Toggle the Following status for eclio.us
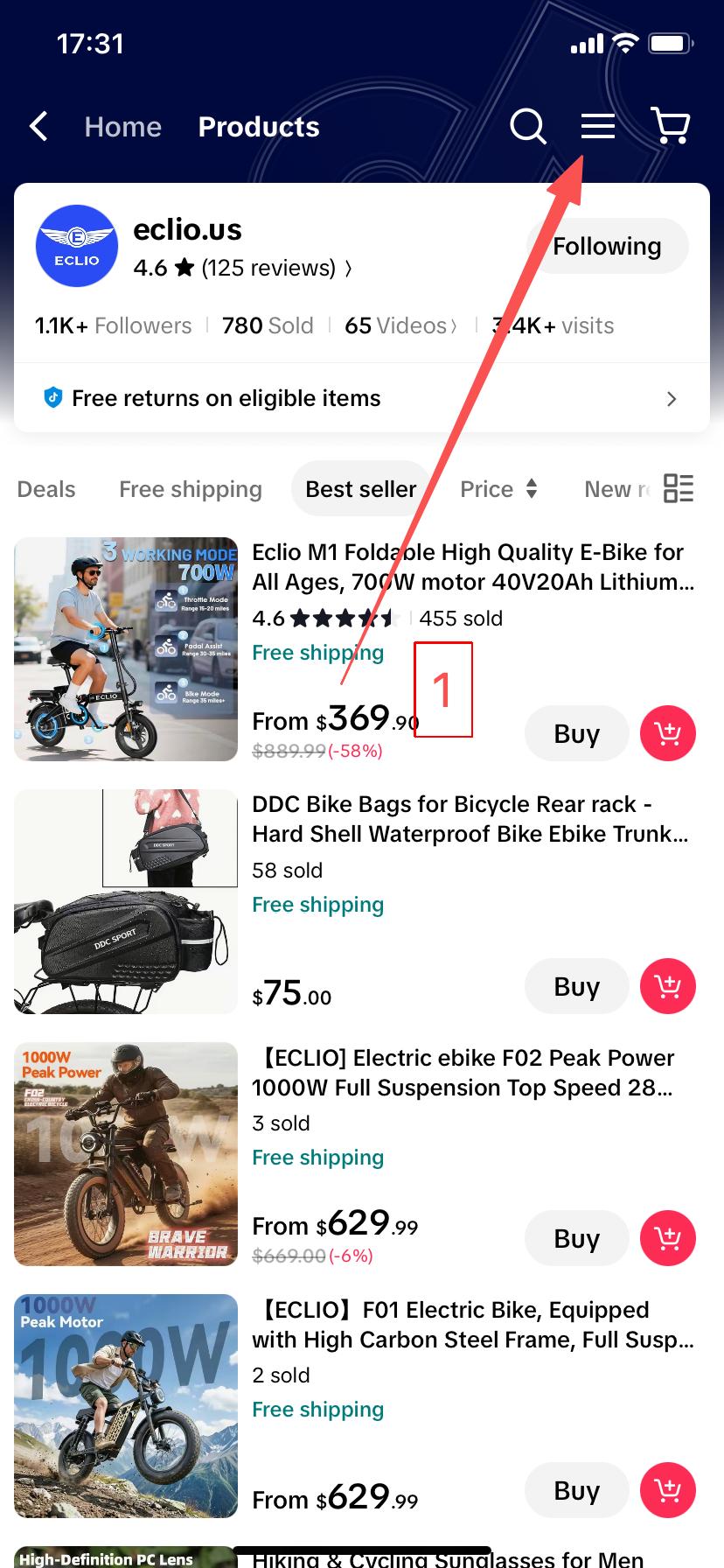 coord(607,246)
